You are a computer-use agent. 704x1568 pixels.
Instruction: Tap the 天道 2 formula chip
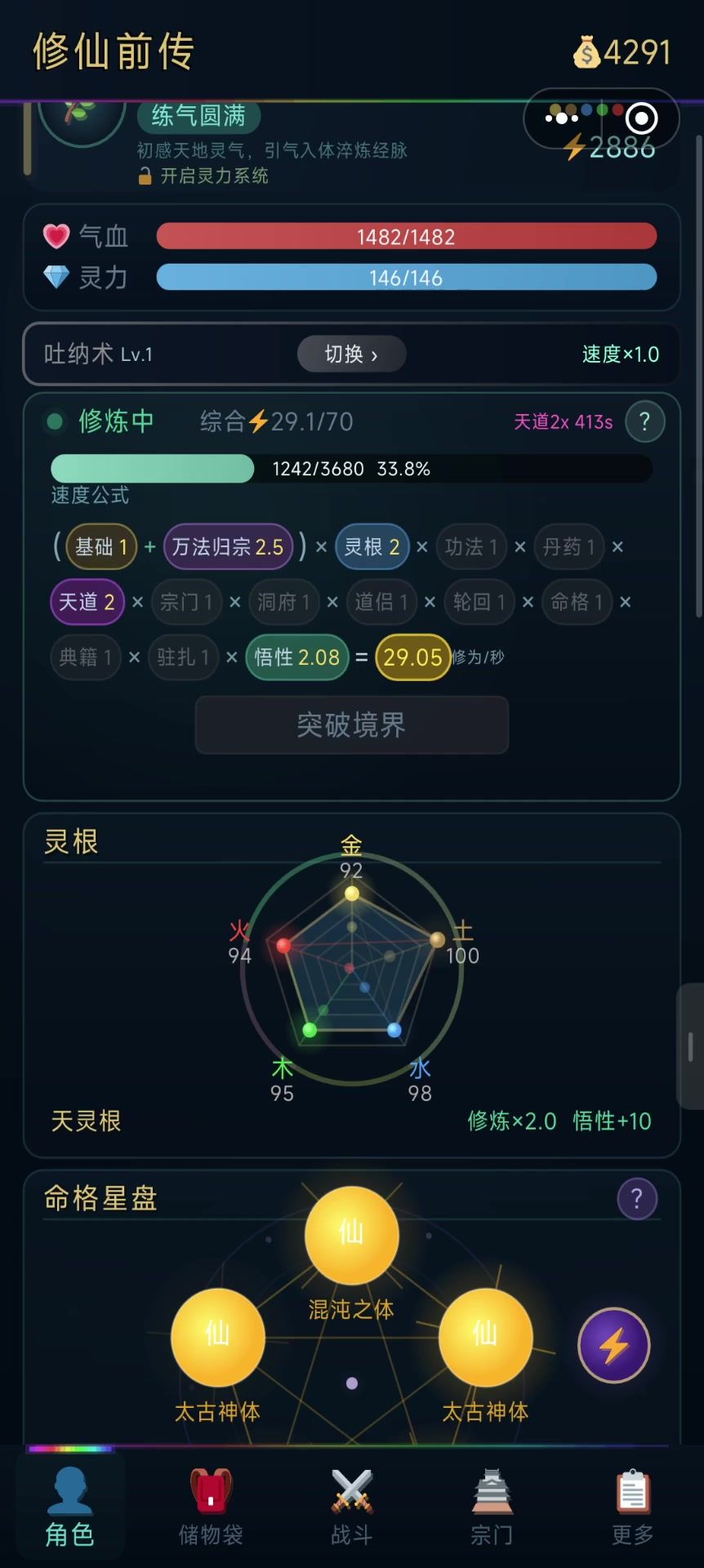[x=87, y=602]
